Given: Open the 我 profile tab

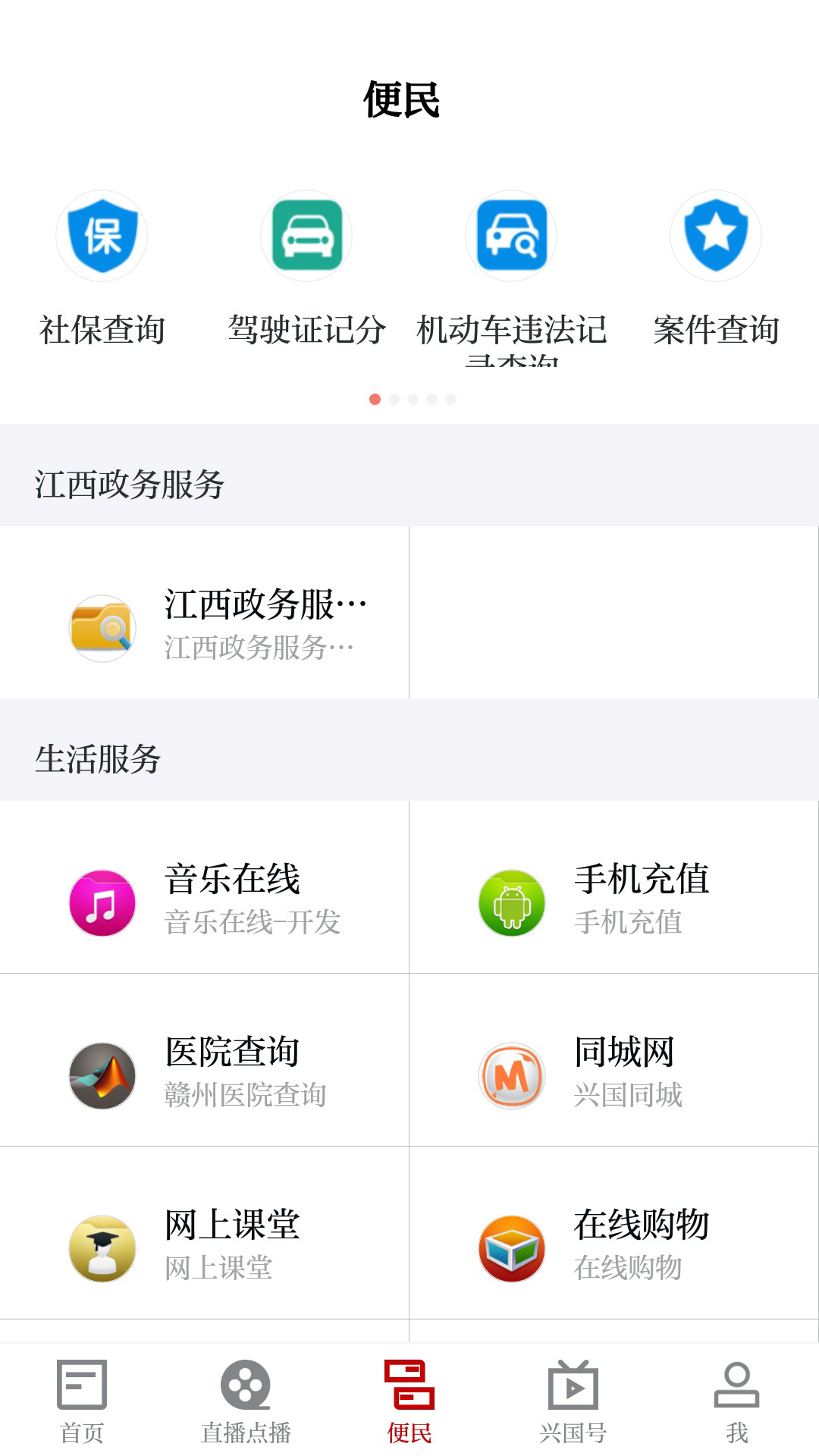Looking at the screenshot, I should click(737, 1403).
